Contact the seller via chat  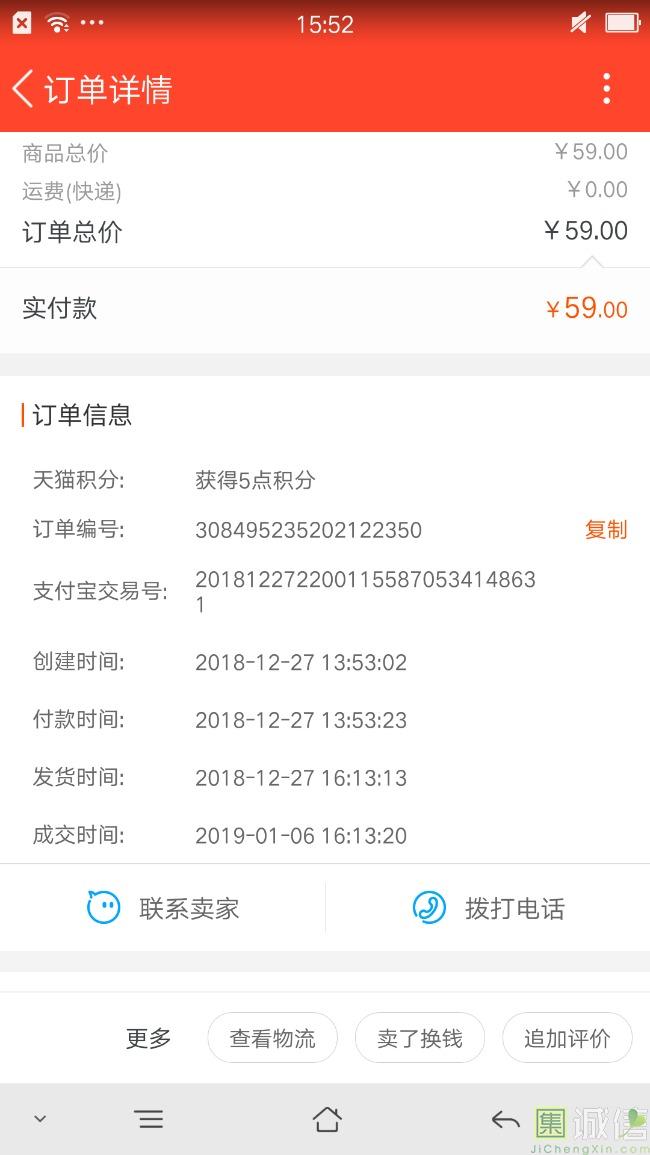(163, 908)
